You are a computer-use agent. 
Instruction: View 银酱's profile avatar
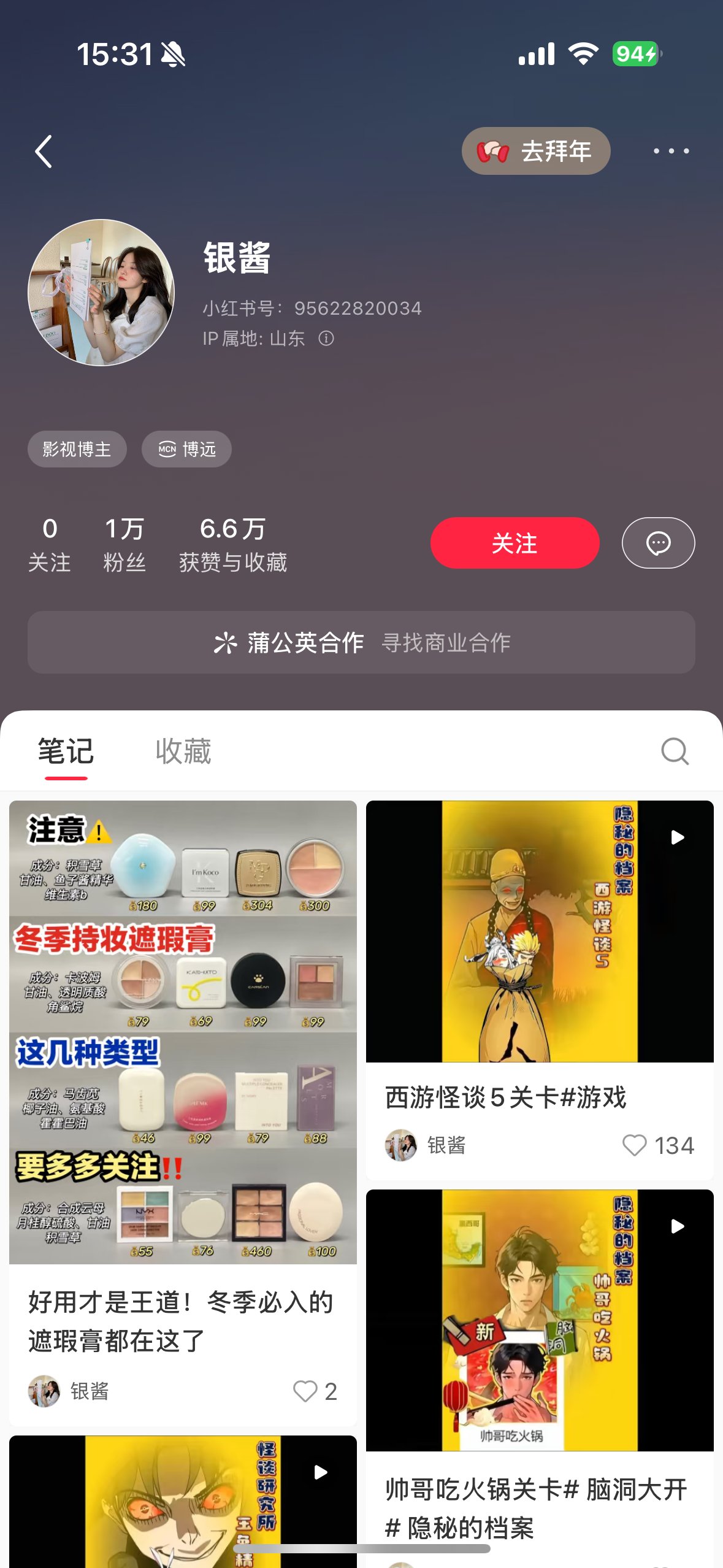[x=101, y=293]
